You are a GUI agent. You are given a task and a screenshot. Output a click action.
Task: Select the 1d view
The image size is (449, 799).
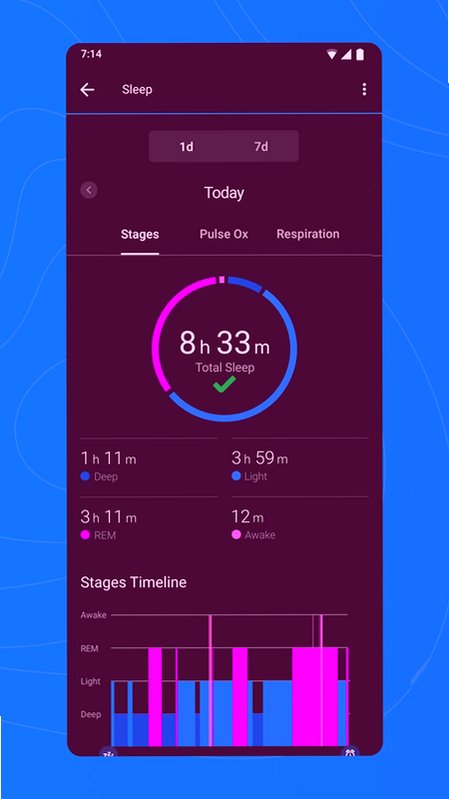[186, 147]
